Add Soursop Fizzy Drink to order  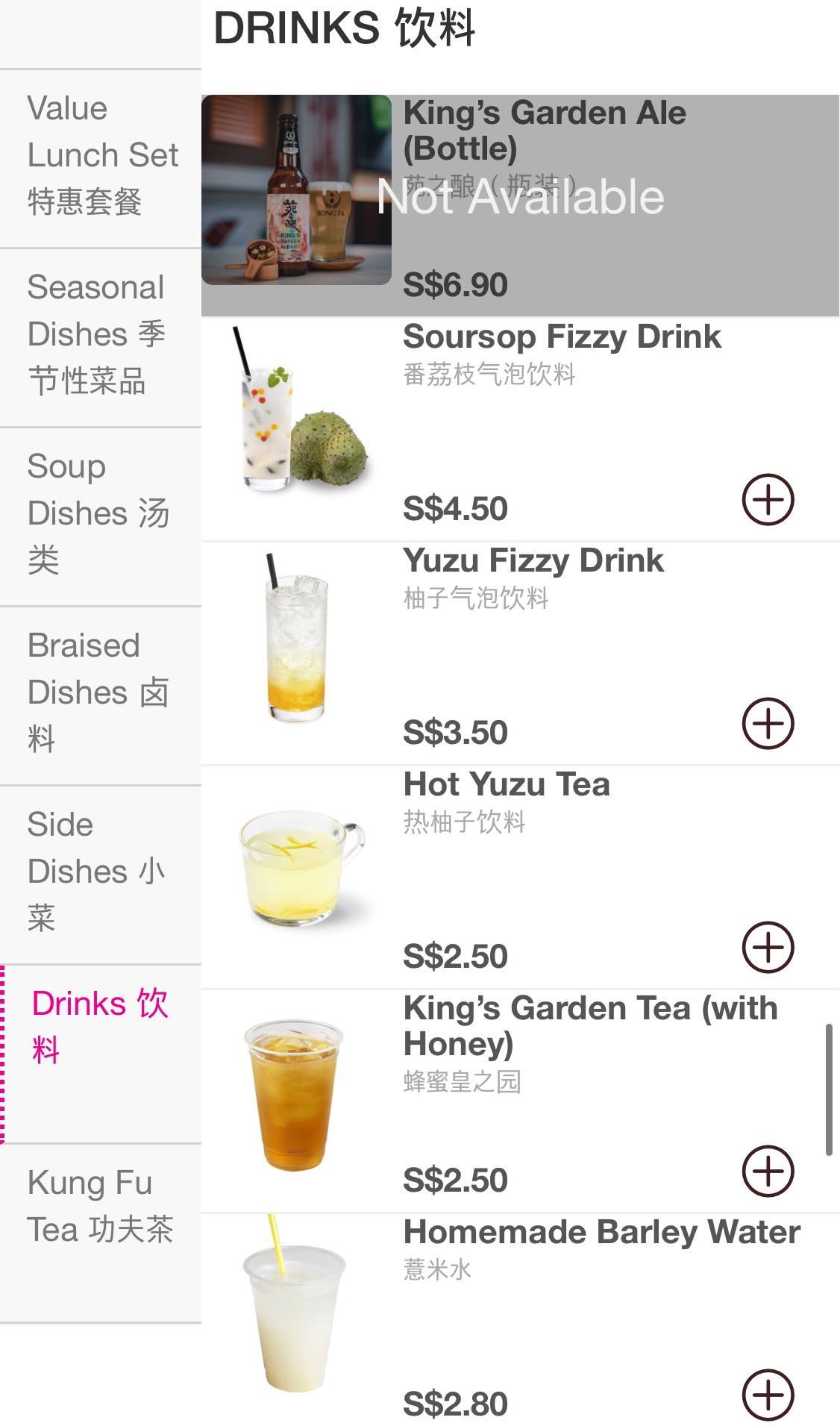coord(768,499)
